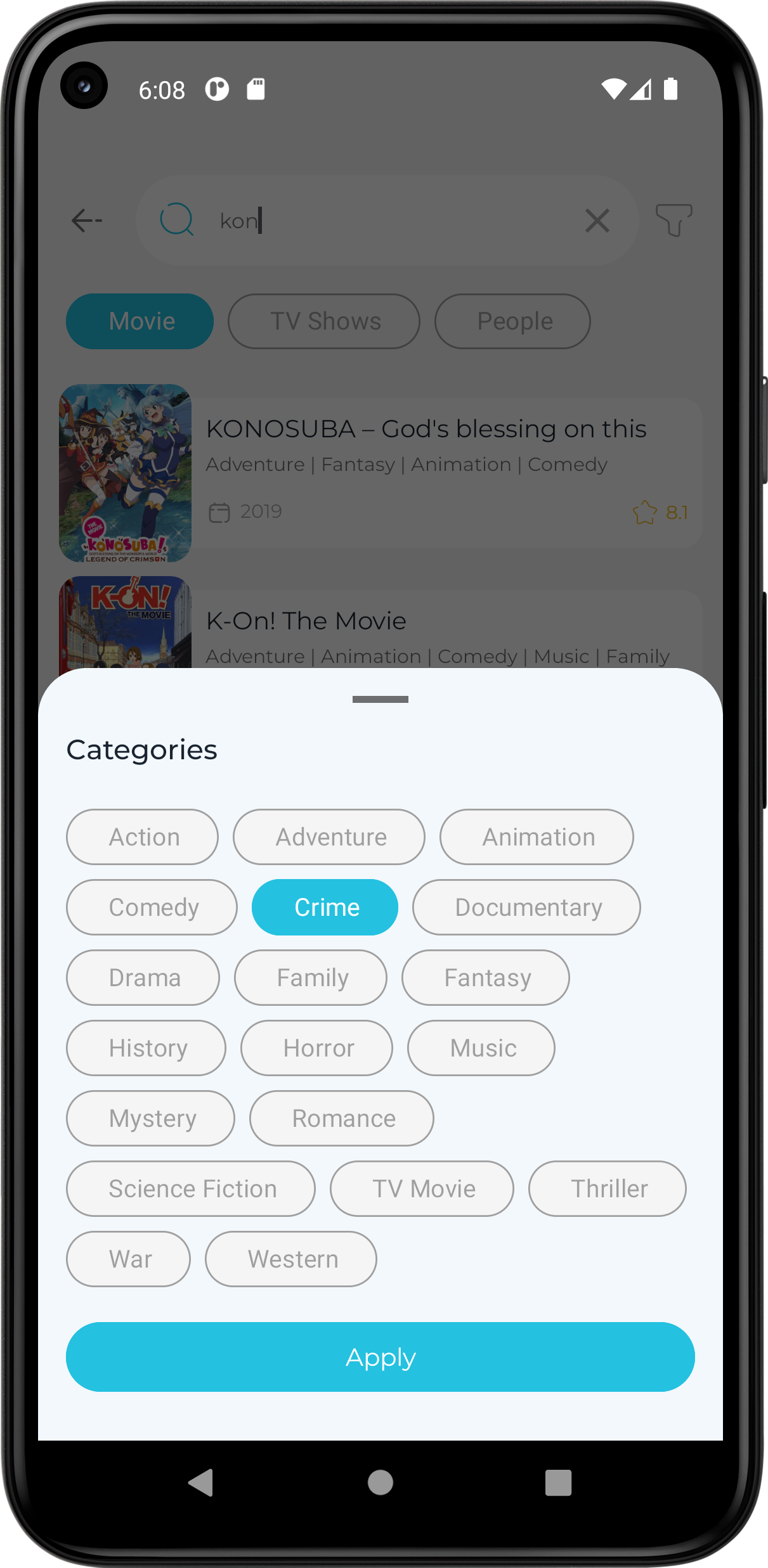This screenshot has height=1568, width=768.
Task: Pick the Mystery category
Action: (x=150, y=1118)
